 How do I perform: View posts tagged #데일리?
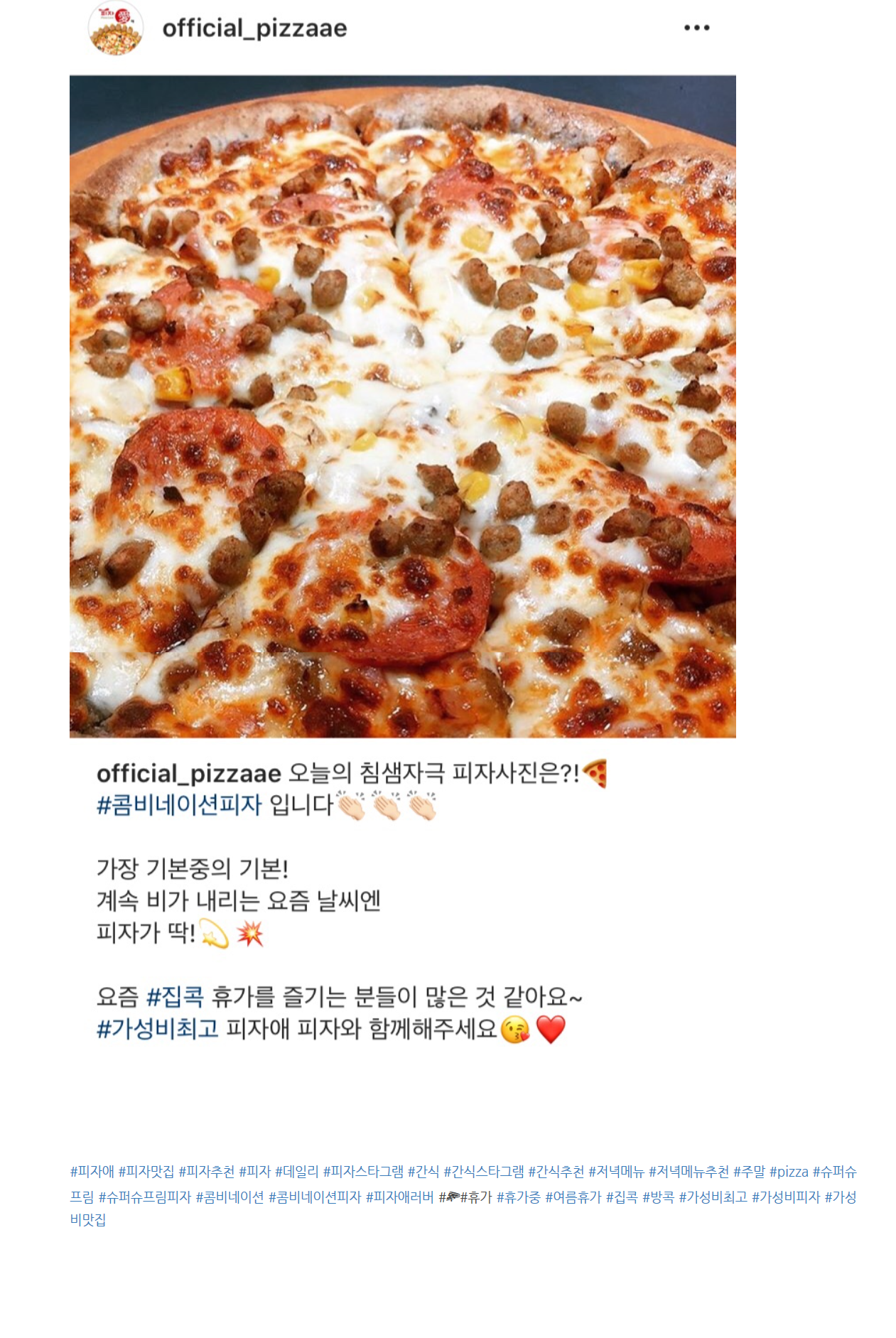(x=296, y=1172)
